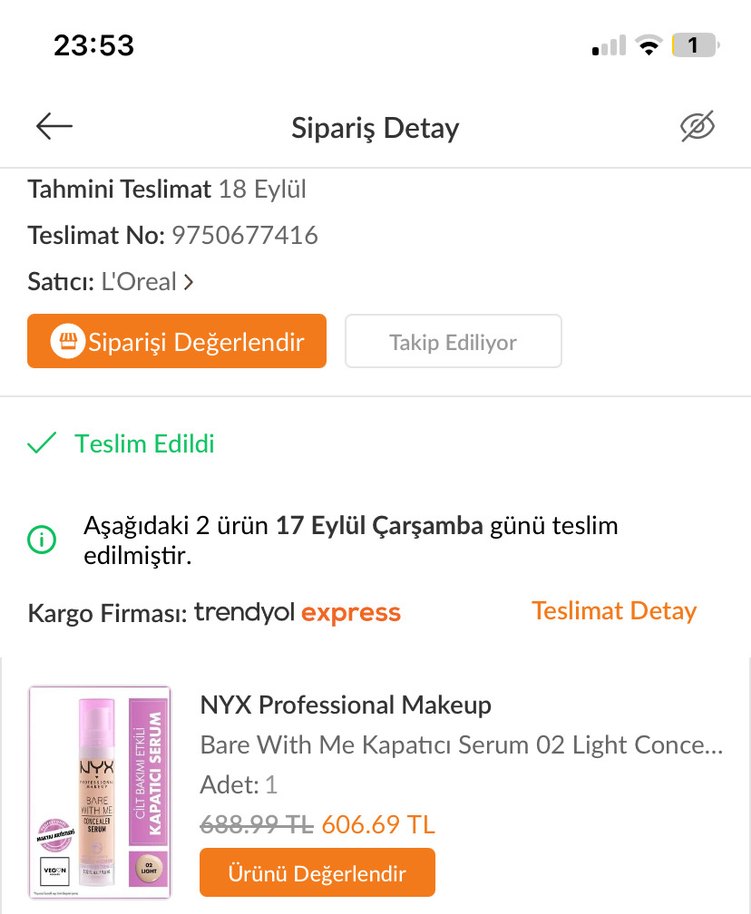Select the Sipariş Detay header title
Image resolution: width=751 pixels, height=914 pixels.
(x=375, y=127)
